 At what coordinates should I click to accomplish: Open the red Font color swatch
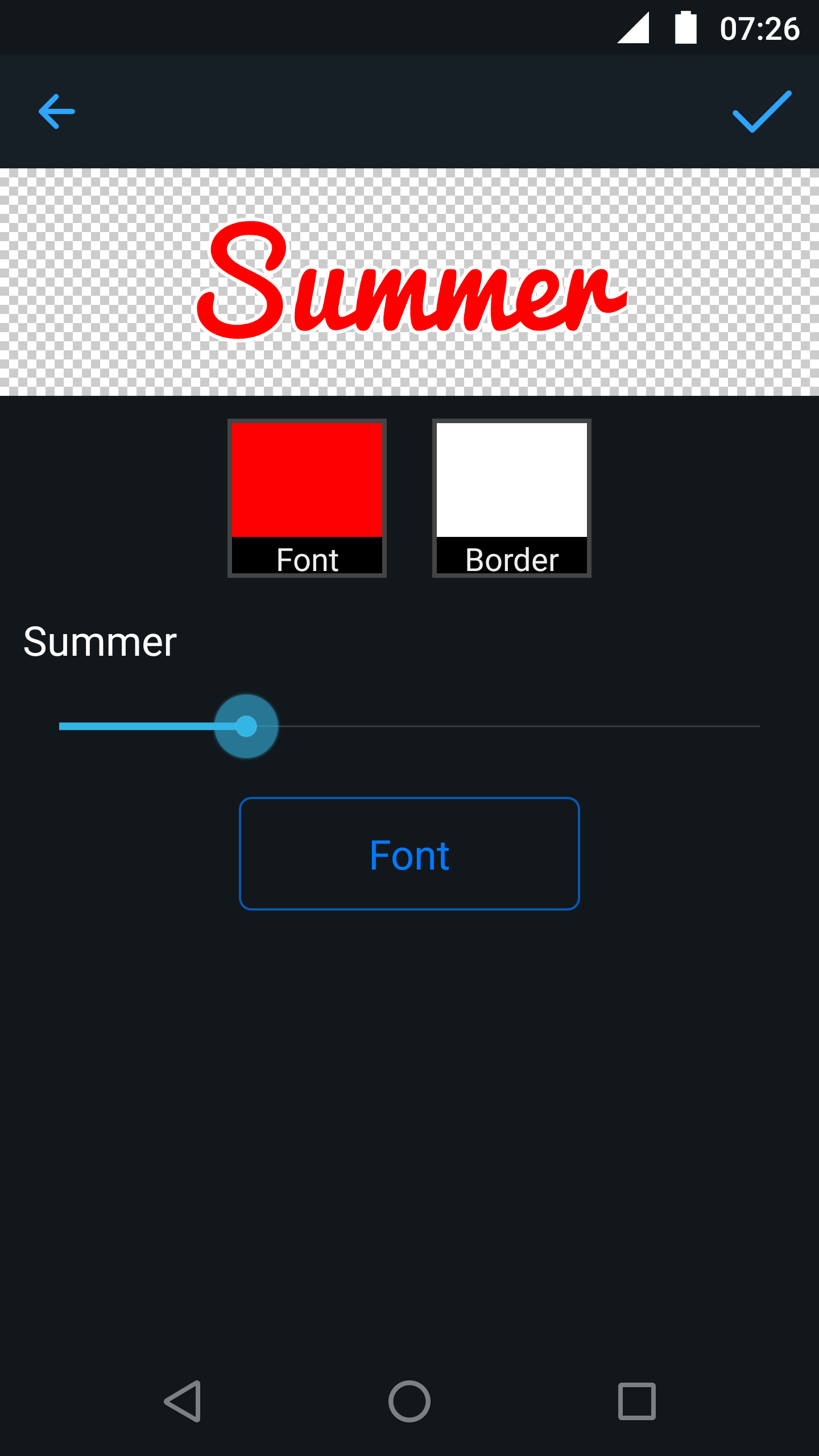307,498
